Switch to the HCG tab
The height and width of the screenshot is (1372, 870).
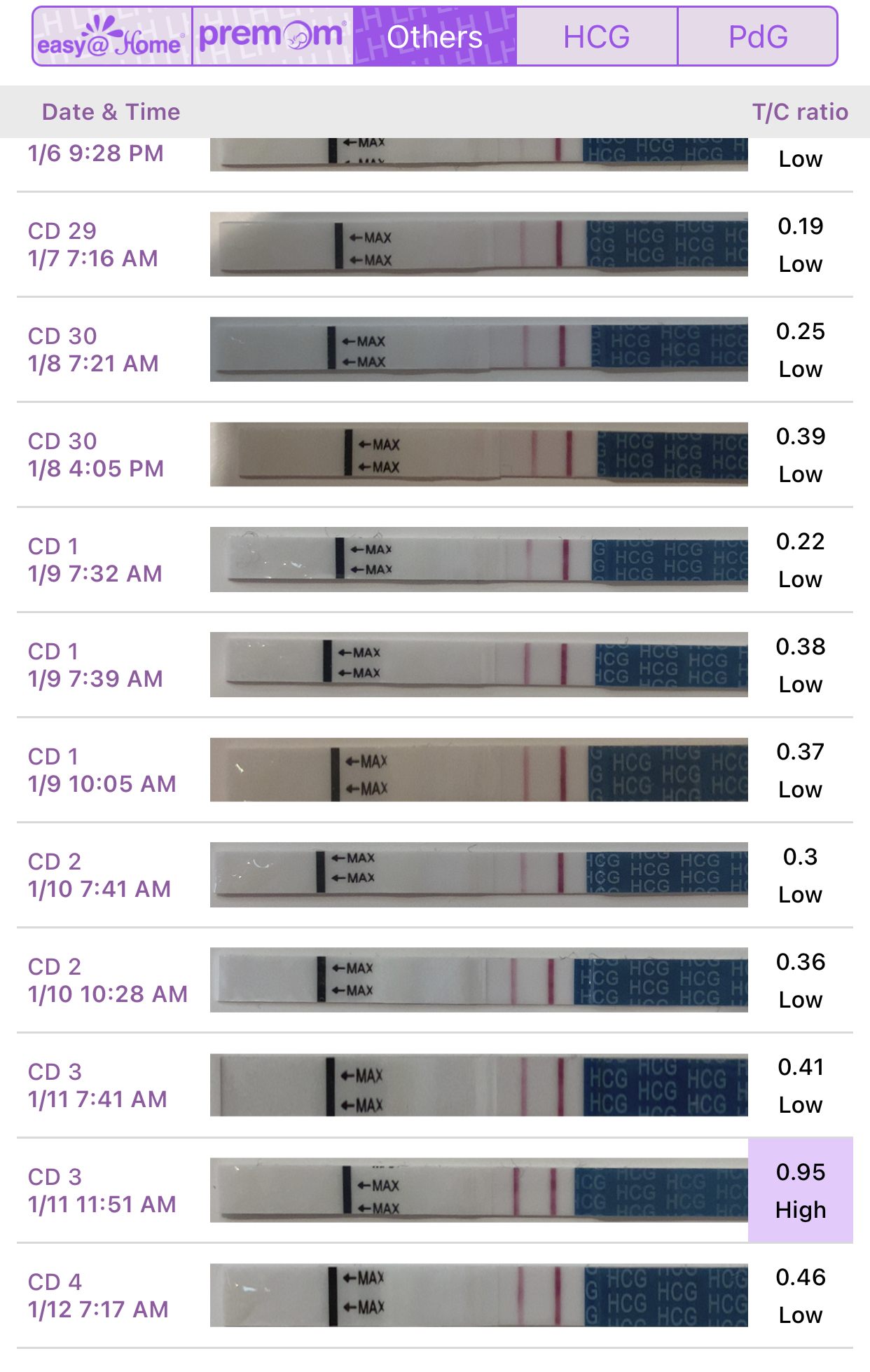(x=596, y=37)
